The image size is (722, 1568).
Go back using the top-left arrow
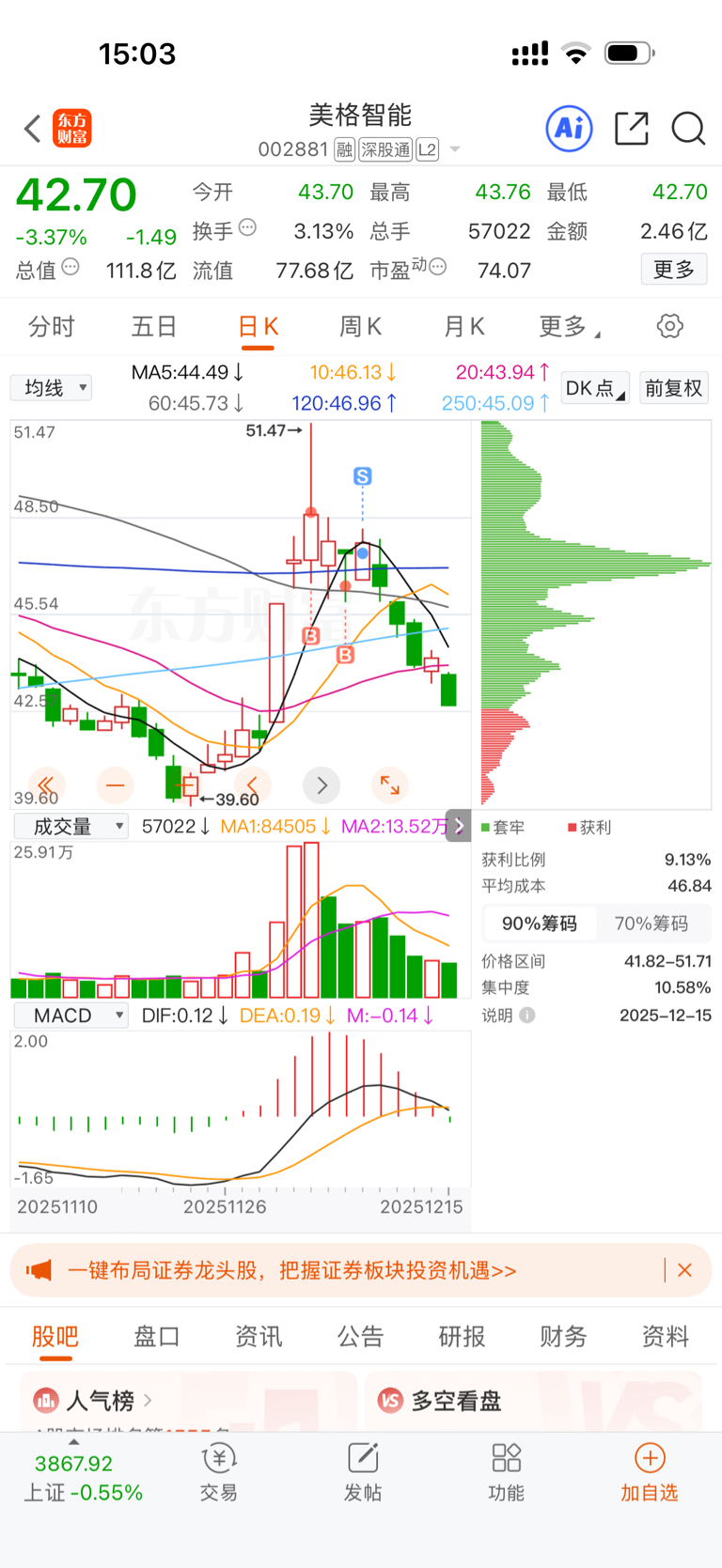point(33,129)
